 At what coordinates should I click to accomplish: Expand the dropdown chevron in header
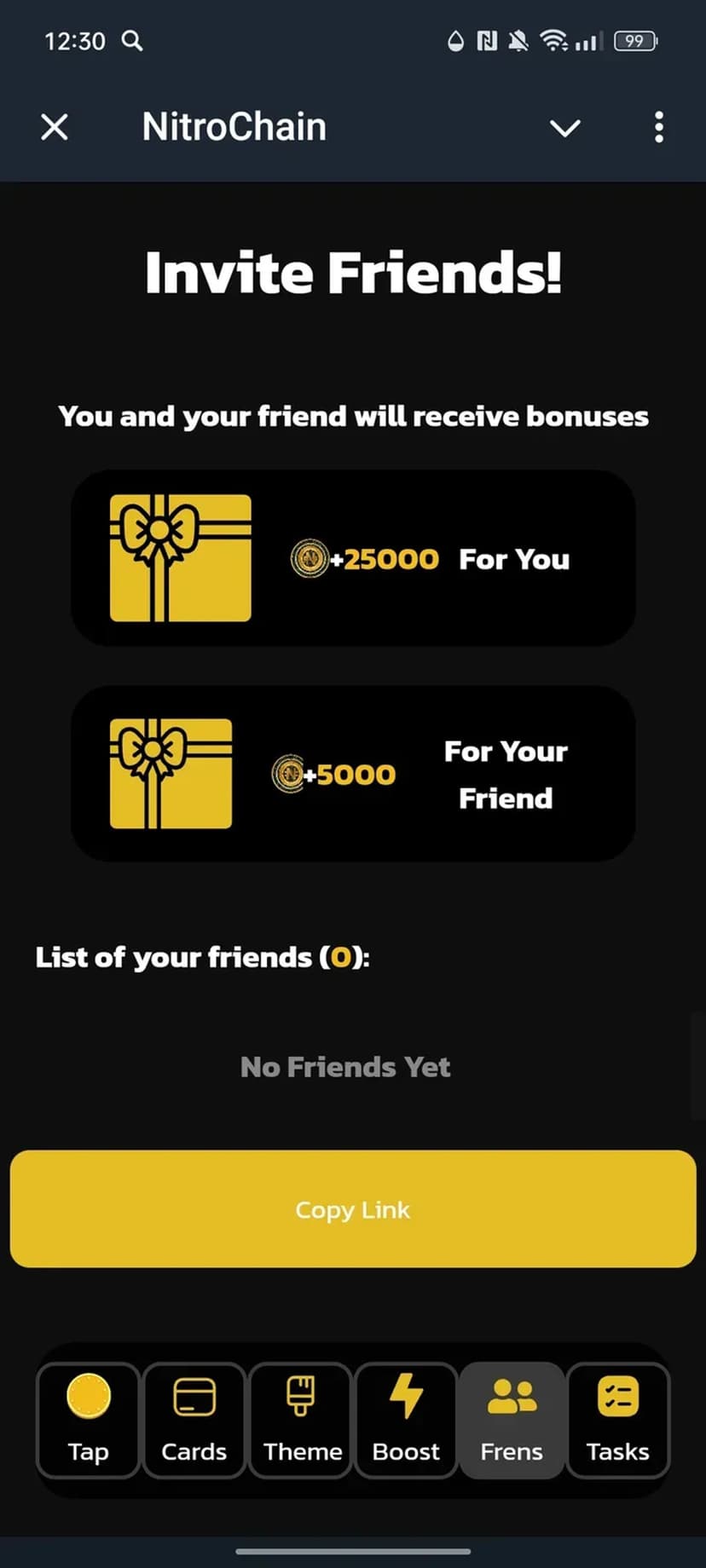coord(564,128)
